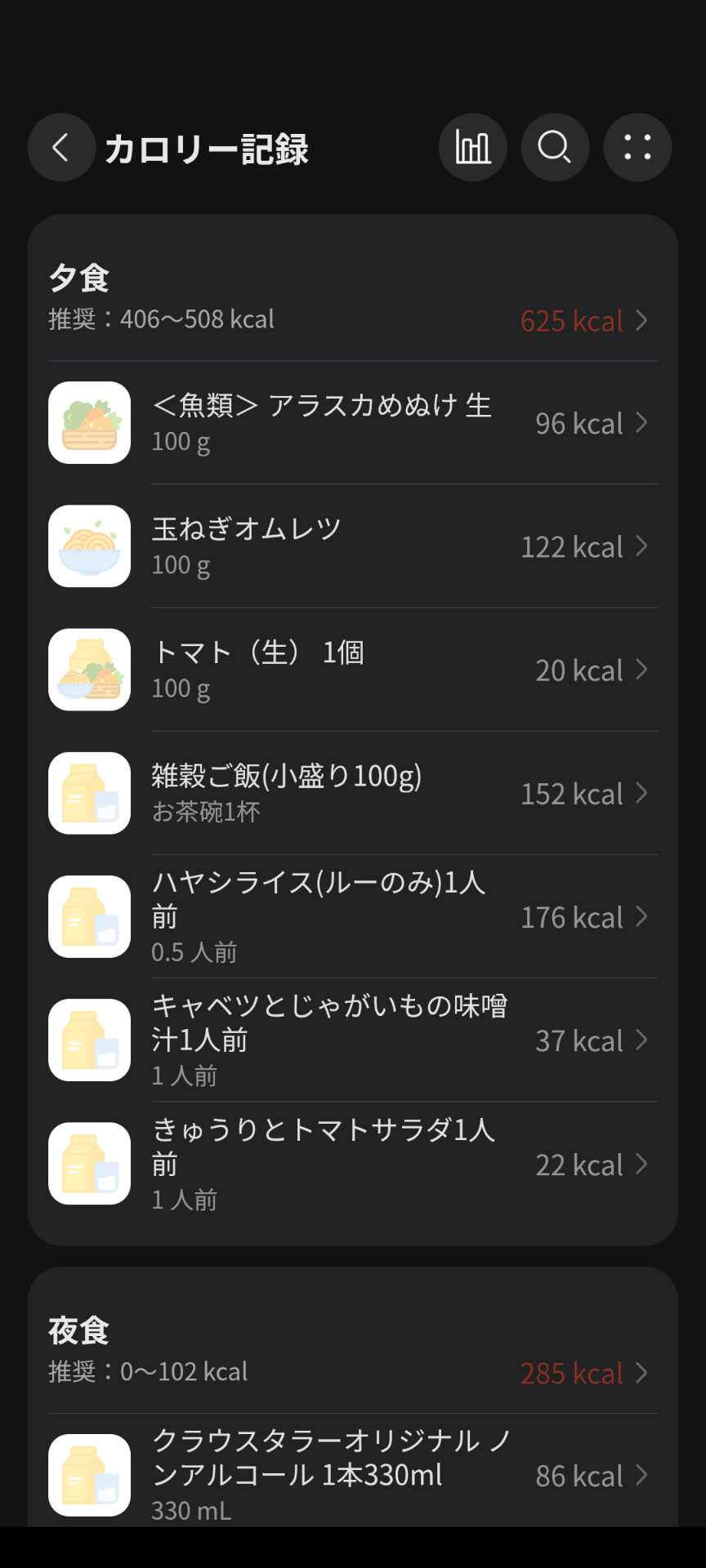This screenshot has height=1568, width=706.
Task: Go back from カロリー記録 screen
Action: 61,148
